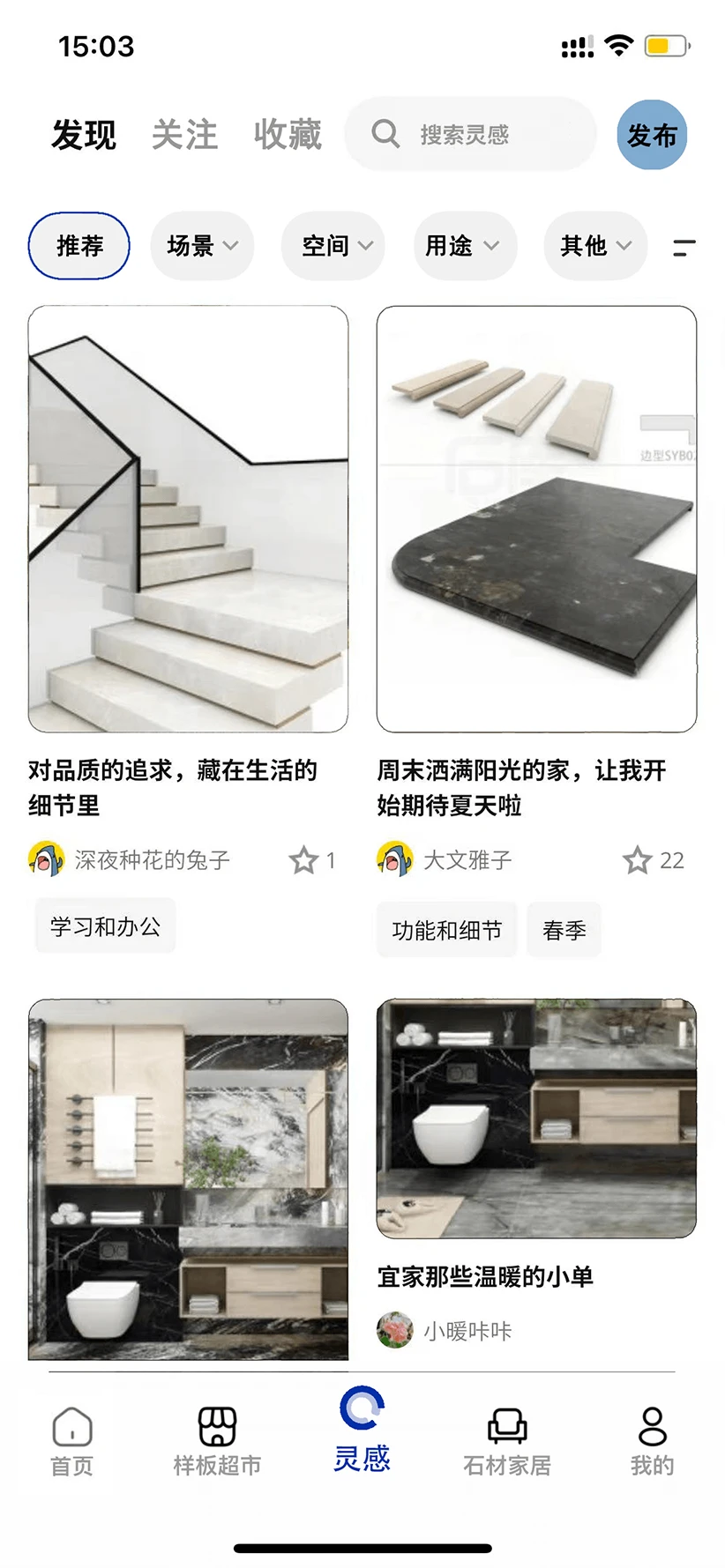Toggle the 推荐 recommendation filter chip
Screen dimensions: 725x1568
pos(78,247)
